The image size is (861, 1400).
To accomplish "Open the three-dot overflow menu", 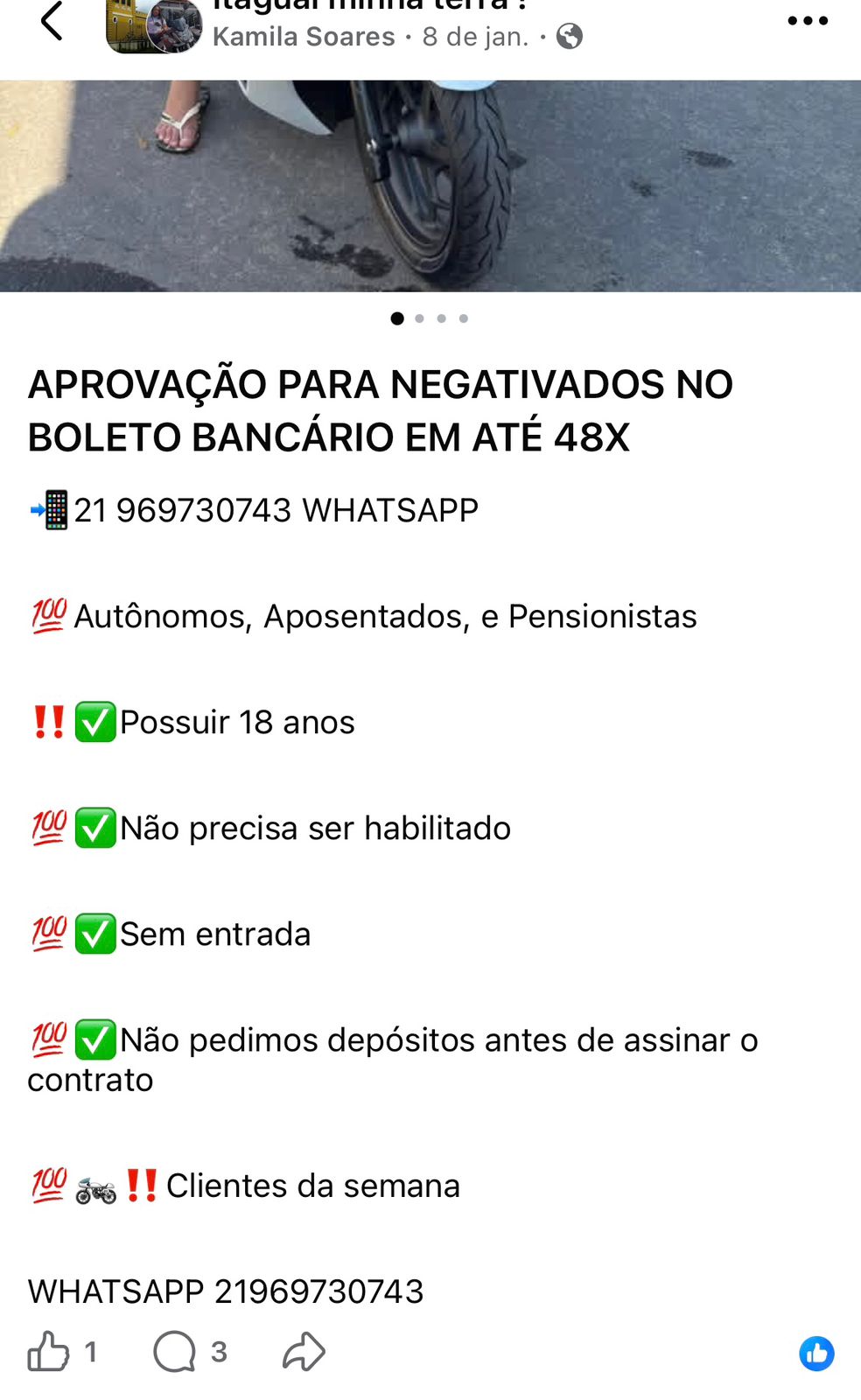I will click(807, 21).
